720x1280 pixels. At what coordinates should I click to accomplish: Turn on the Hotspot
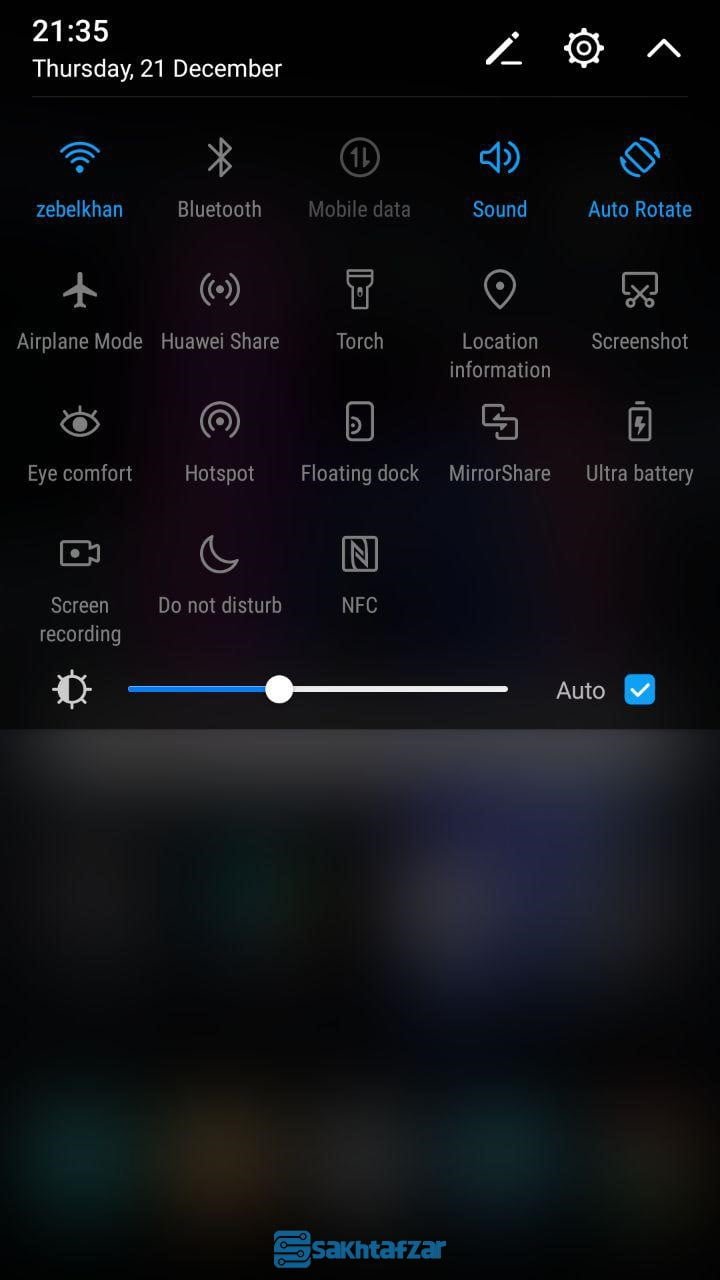click(220, 422)
